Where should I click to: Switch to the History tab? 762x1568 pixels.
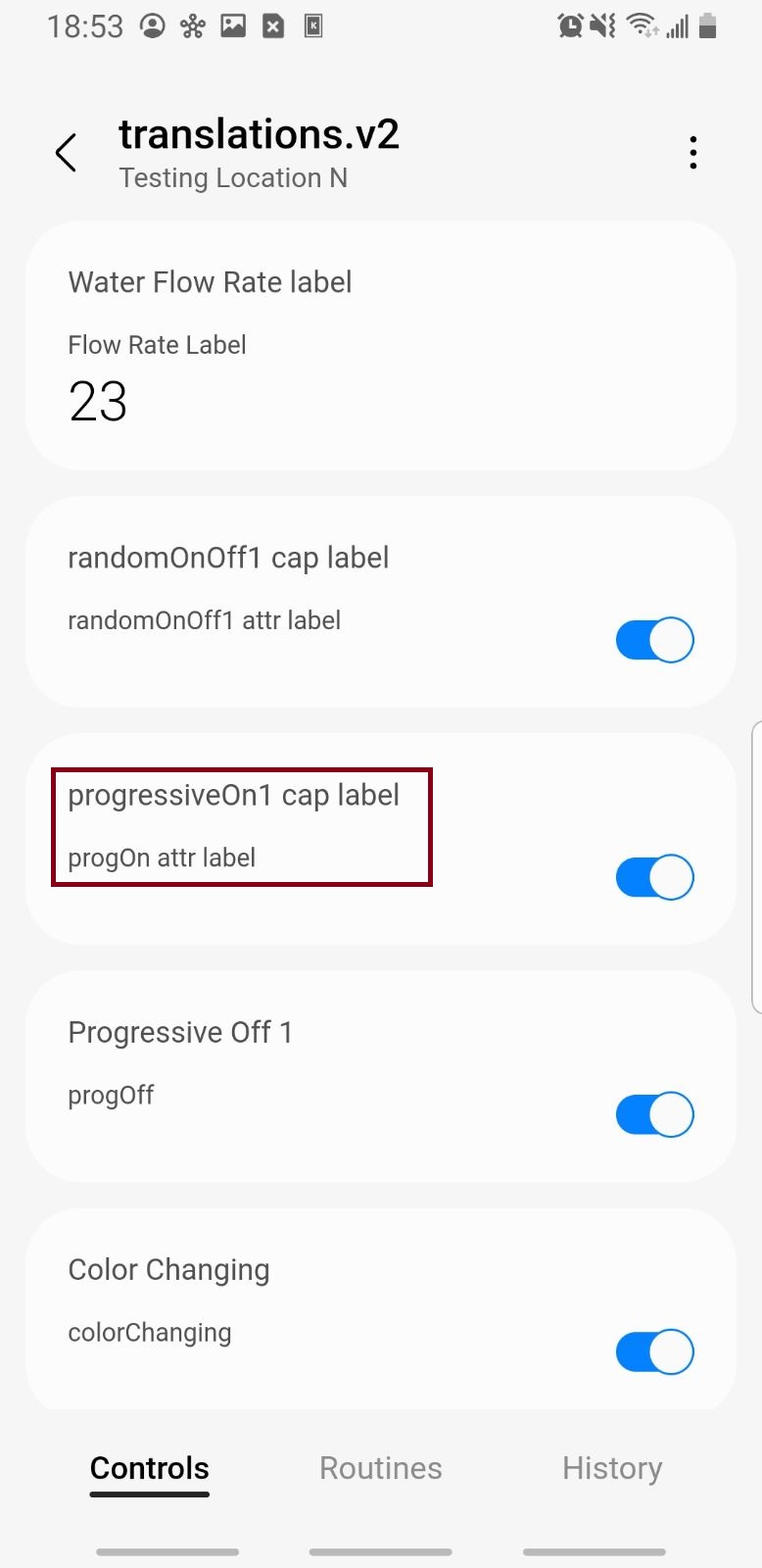(612, 1468)
